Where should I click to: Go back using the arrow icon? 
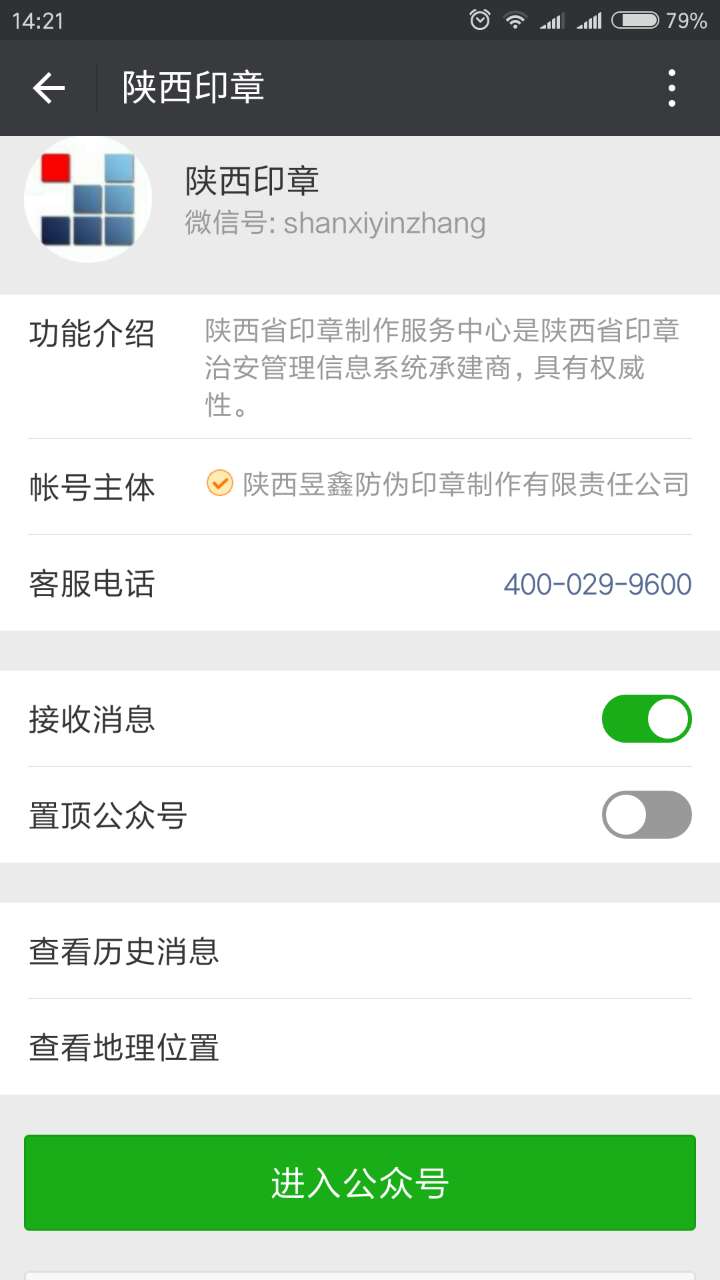tap(48, 88)
